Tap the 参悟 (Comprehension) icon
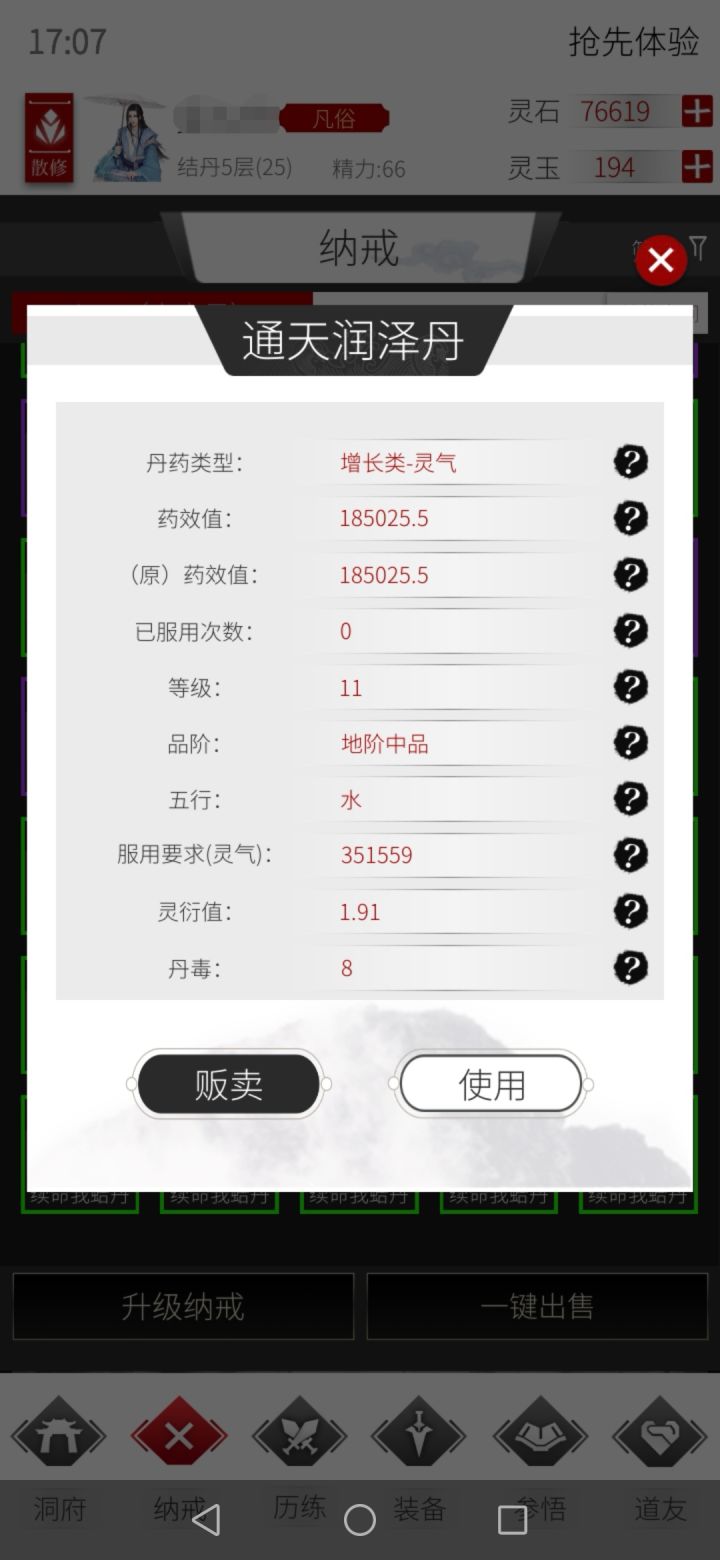The height and width of the screenshot is (1560, 720). 538,1434
